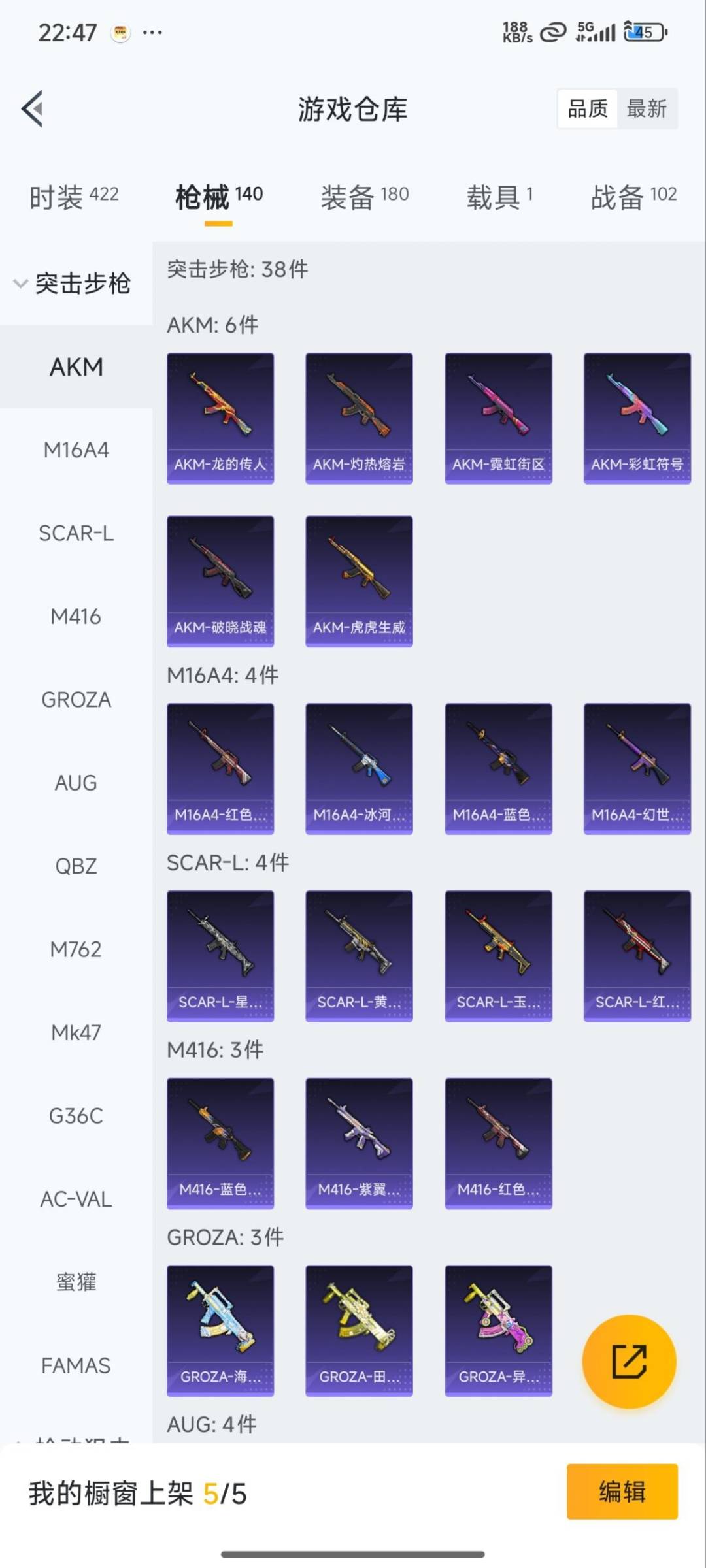Open the AKM-霓虹街区 skin

tap(498, 418)
